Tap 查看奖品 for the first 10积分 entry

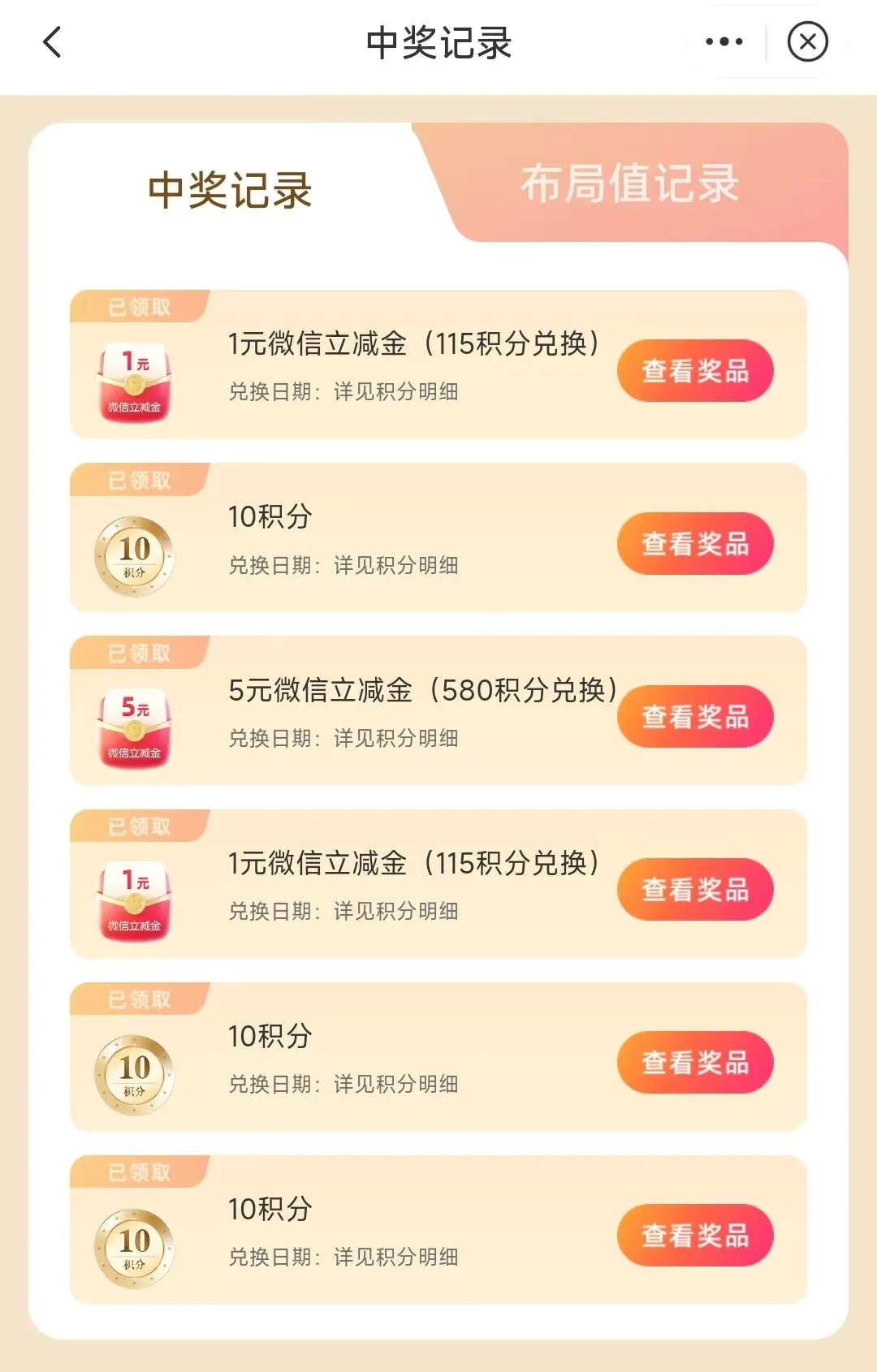(x=695, y=544)
